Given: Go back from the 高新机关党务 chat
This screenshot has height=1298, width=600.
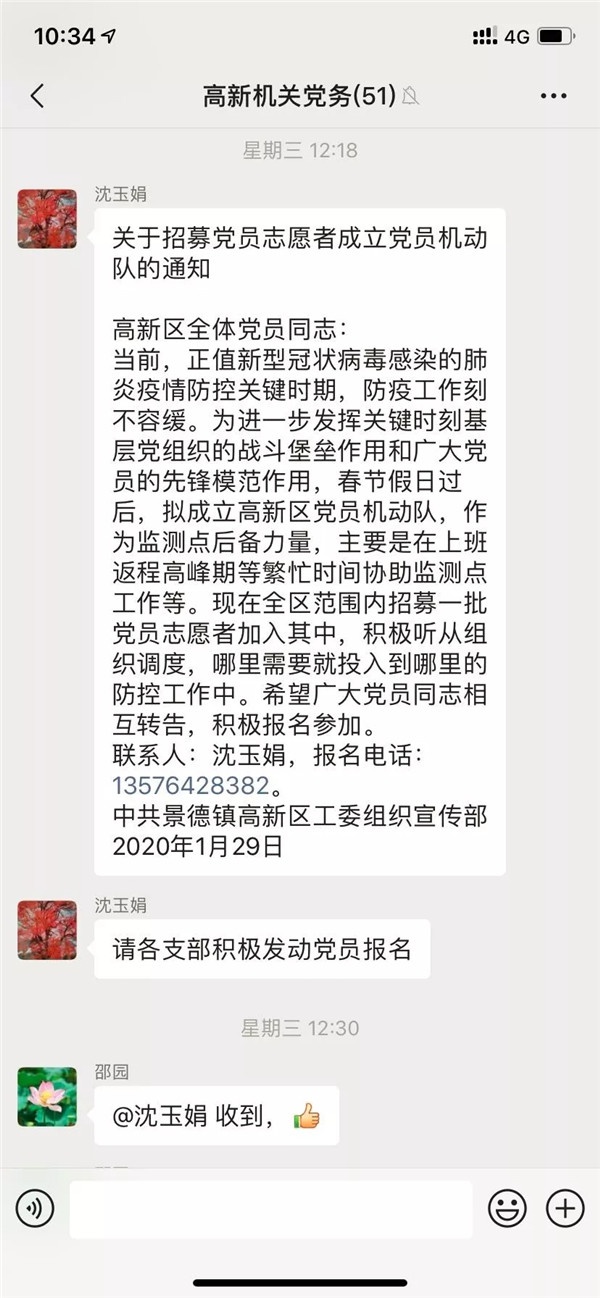Looking at the screenshot, I should tap(37, 96).
